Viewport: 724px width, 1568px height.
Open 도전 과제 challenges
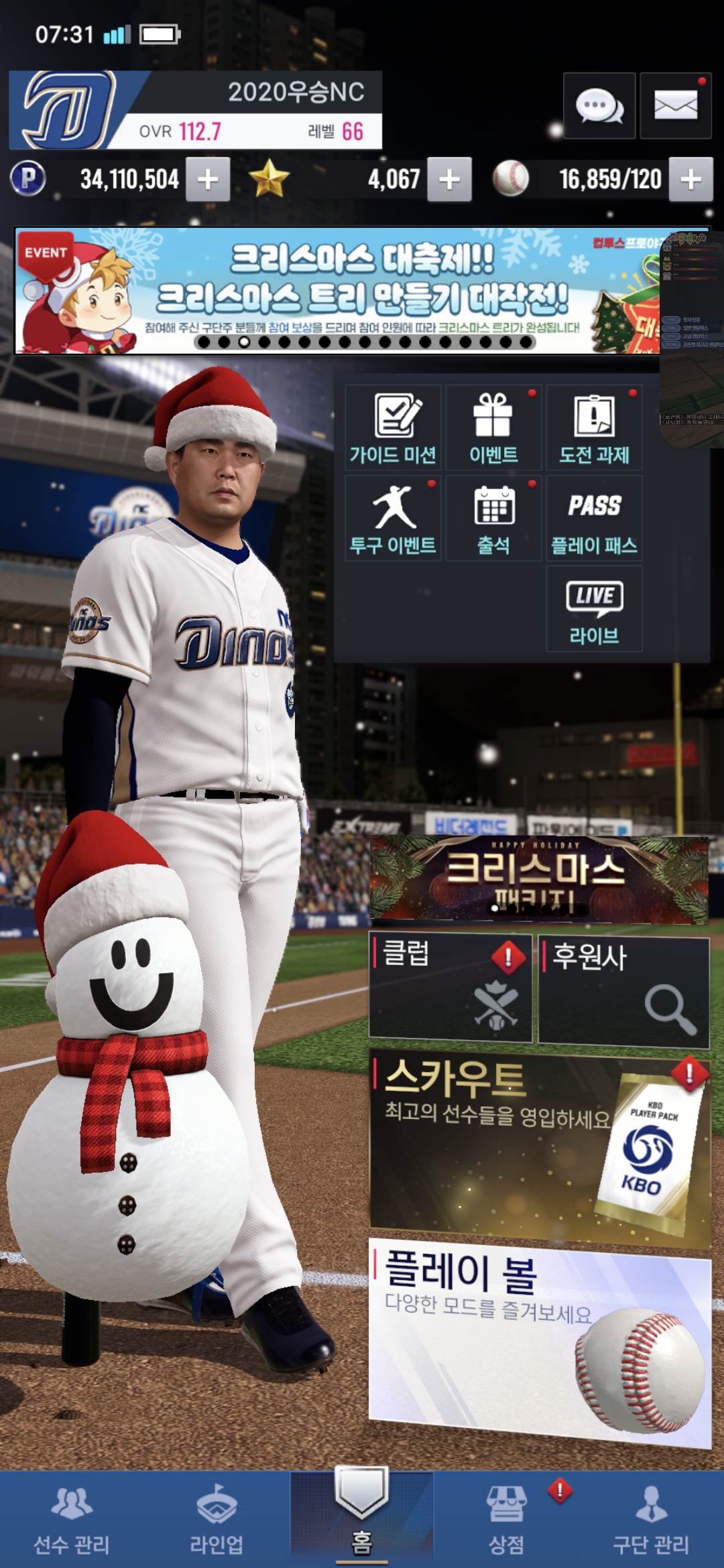pyautogui.click(x=594, y=428)
